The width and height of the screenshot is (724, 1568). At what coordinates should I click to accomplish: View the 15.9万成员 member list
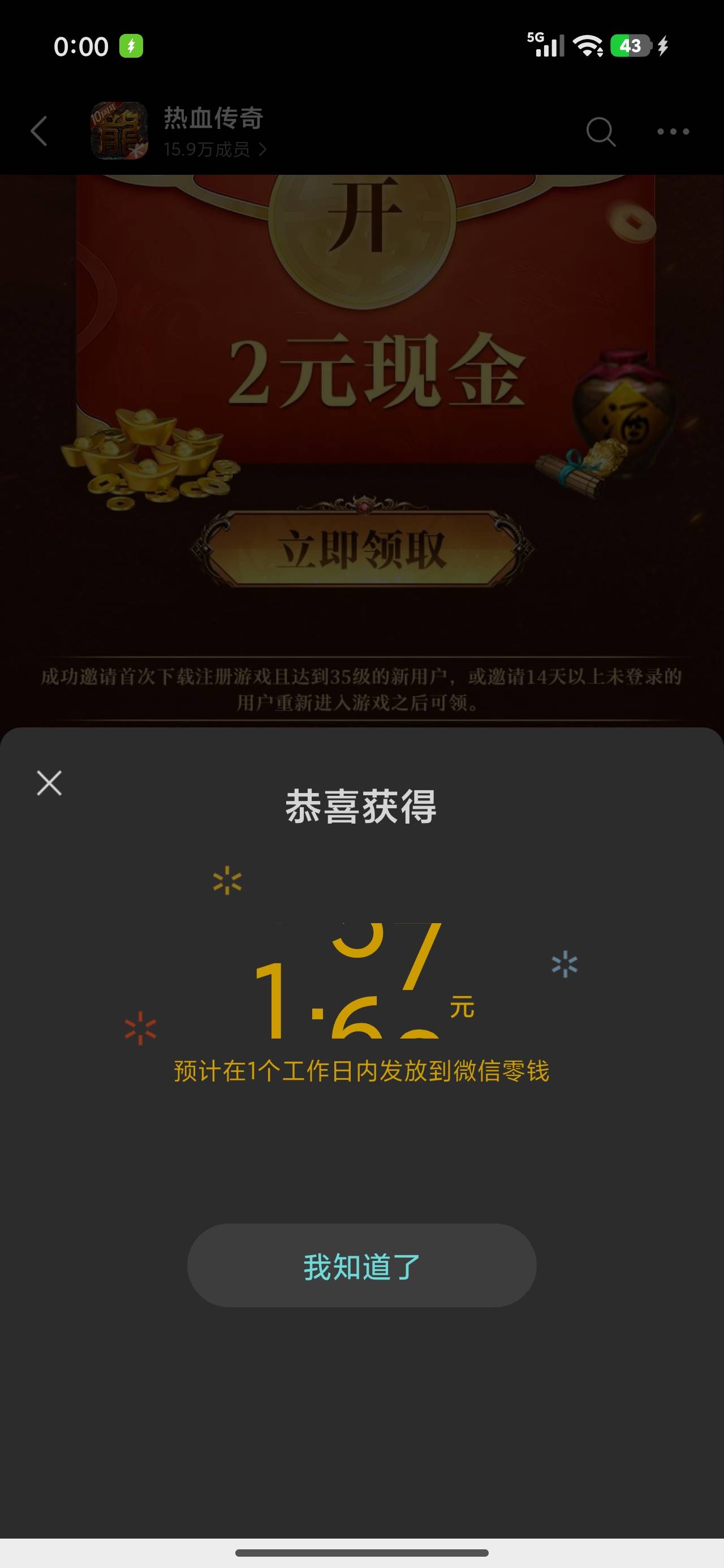point(214,149)
